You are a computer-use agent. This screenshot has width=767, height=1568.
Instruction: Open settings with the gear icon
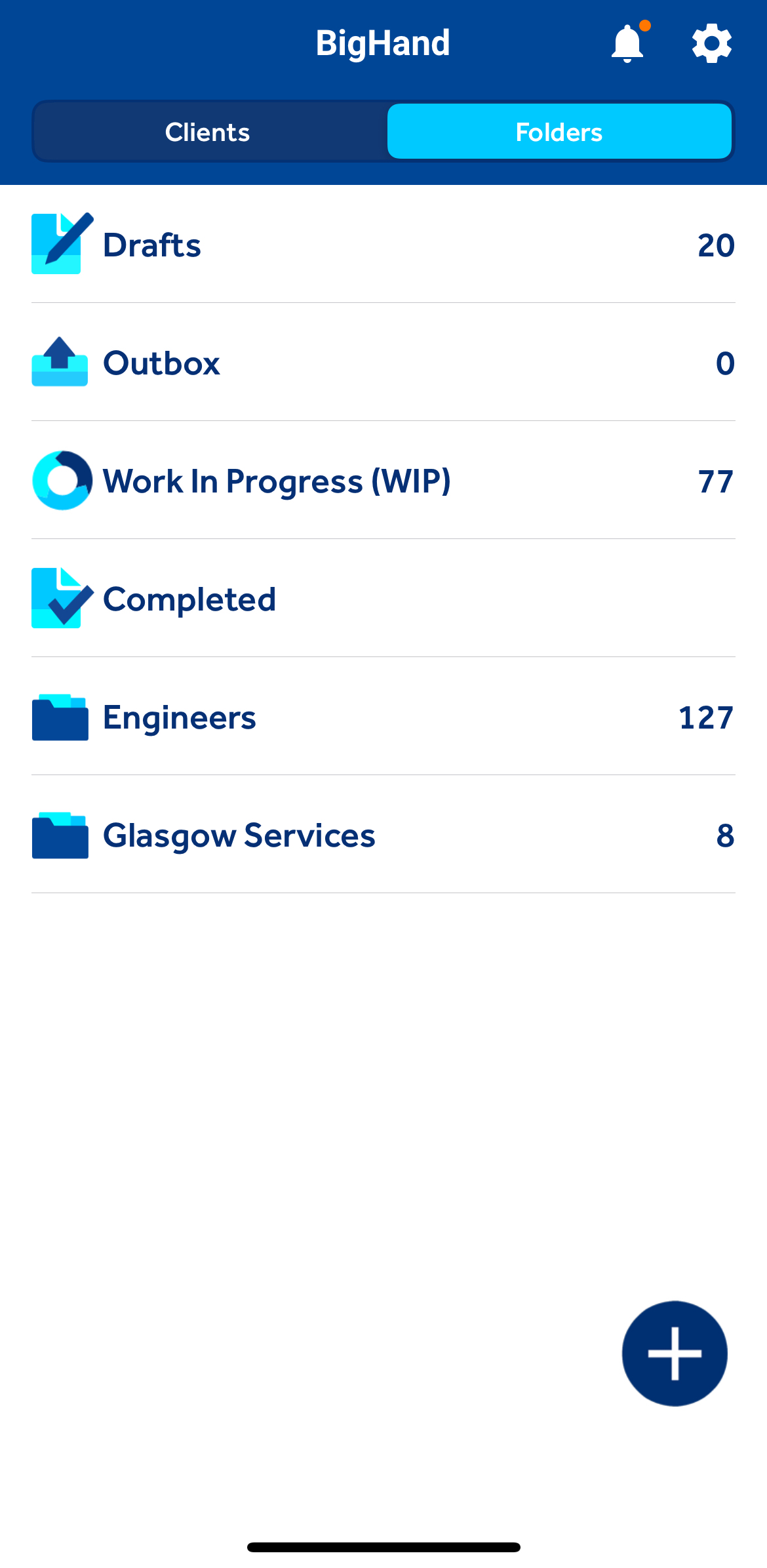click(711, 42)
